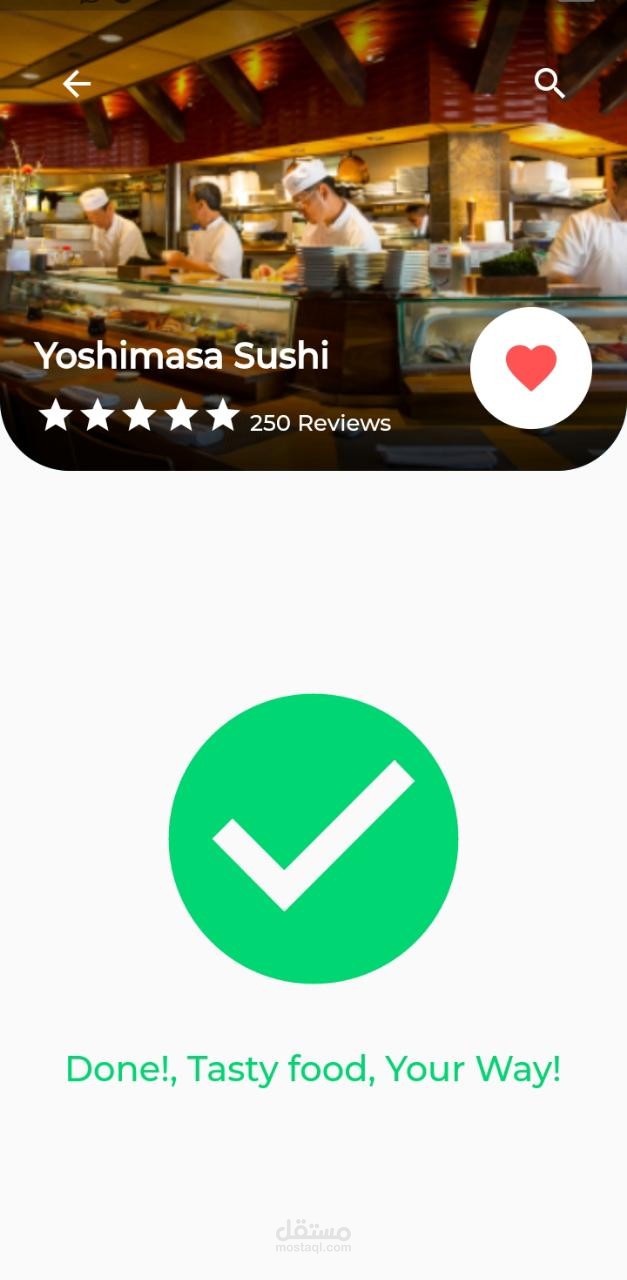This screenshot has height=1280, width=627.
Task: Tap the heart favorite button for Yoshimasa Sushi
Action: (531, 368)
